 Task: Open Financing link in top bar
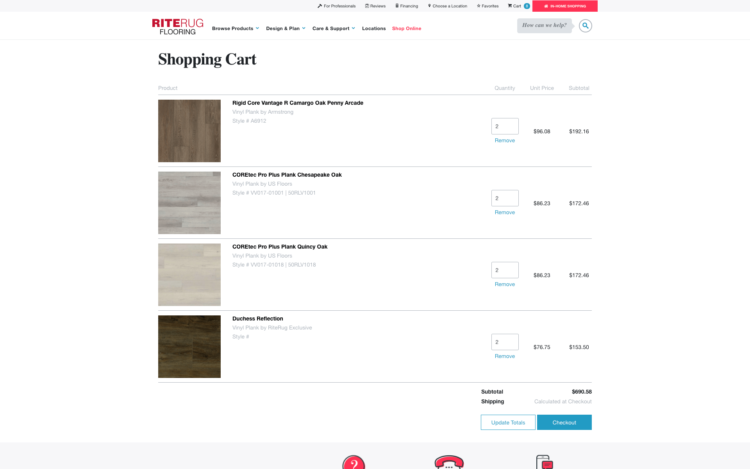pos(405,5)
